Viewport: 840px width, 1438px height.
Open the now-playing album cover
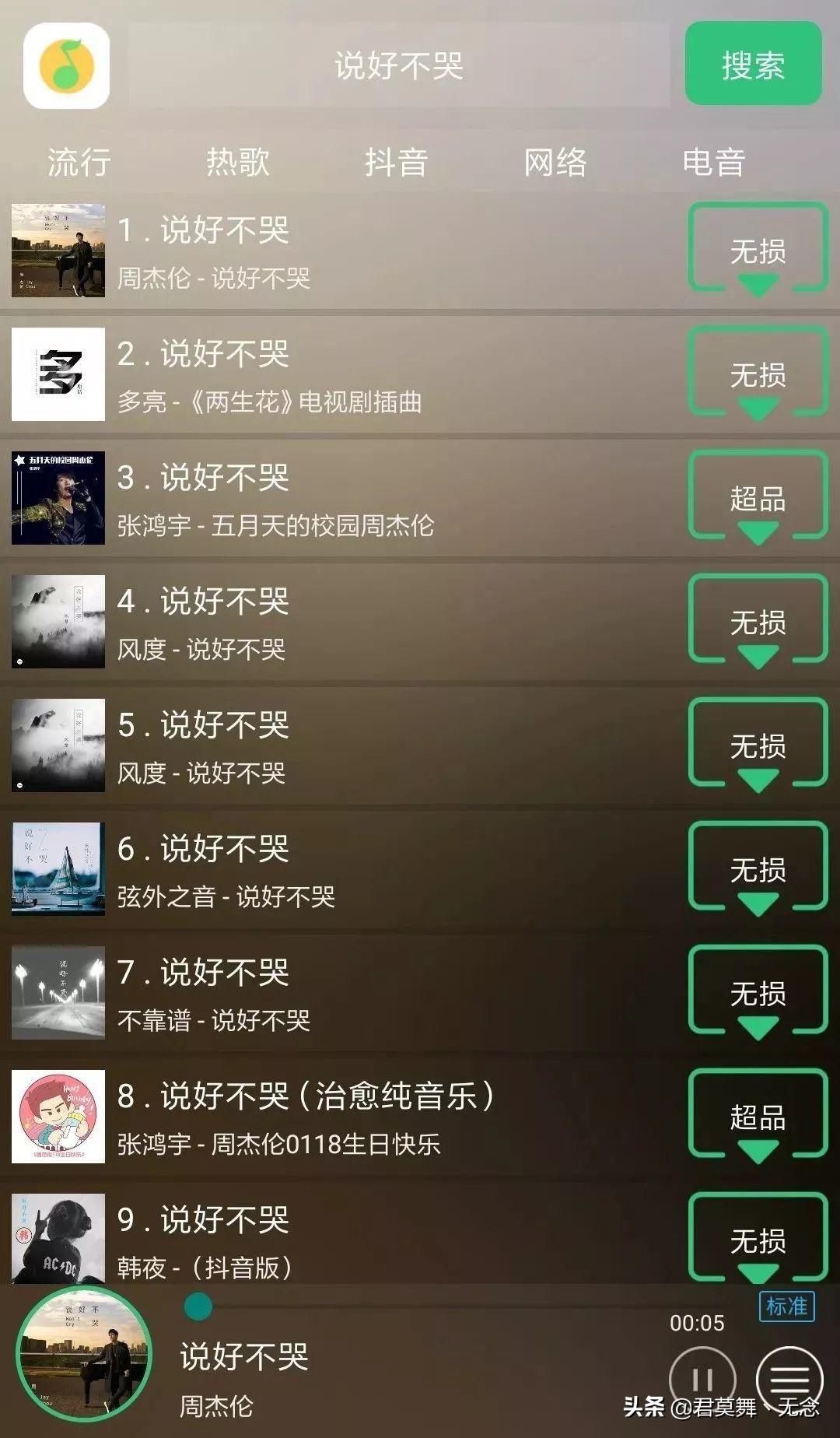tap(84, 1354)
